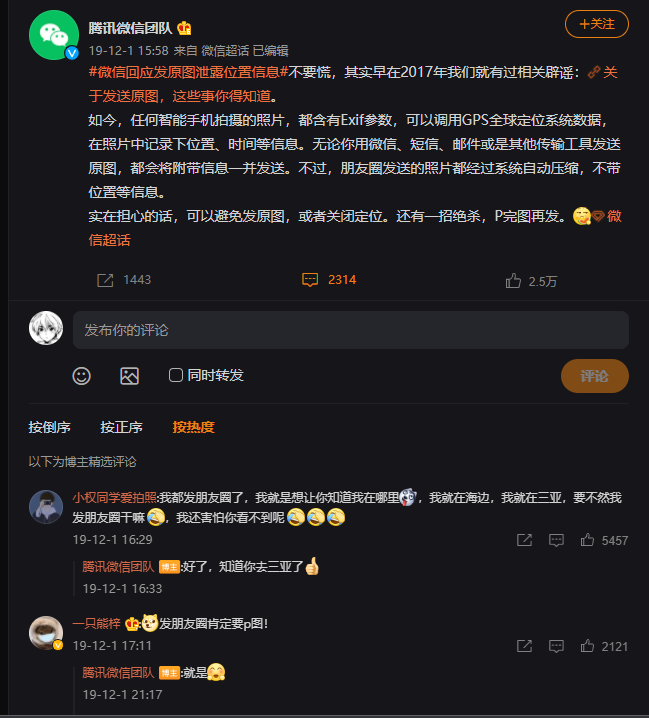Tap the 发布你的评论 comment field
649x718 pixels.
350,329
